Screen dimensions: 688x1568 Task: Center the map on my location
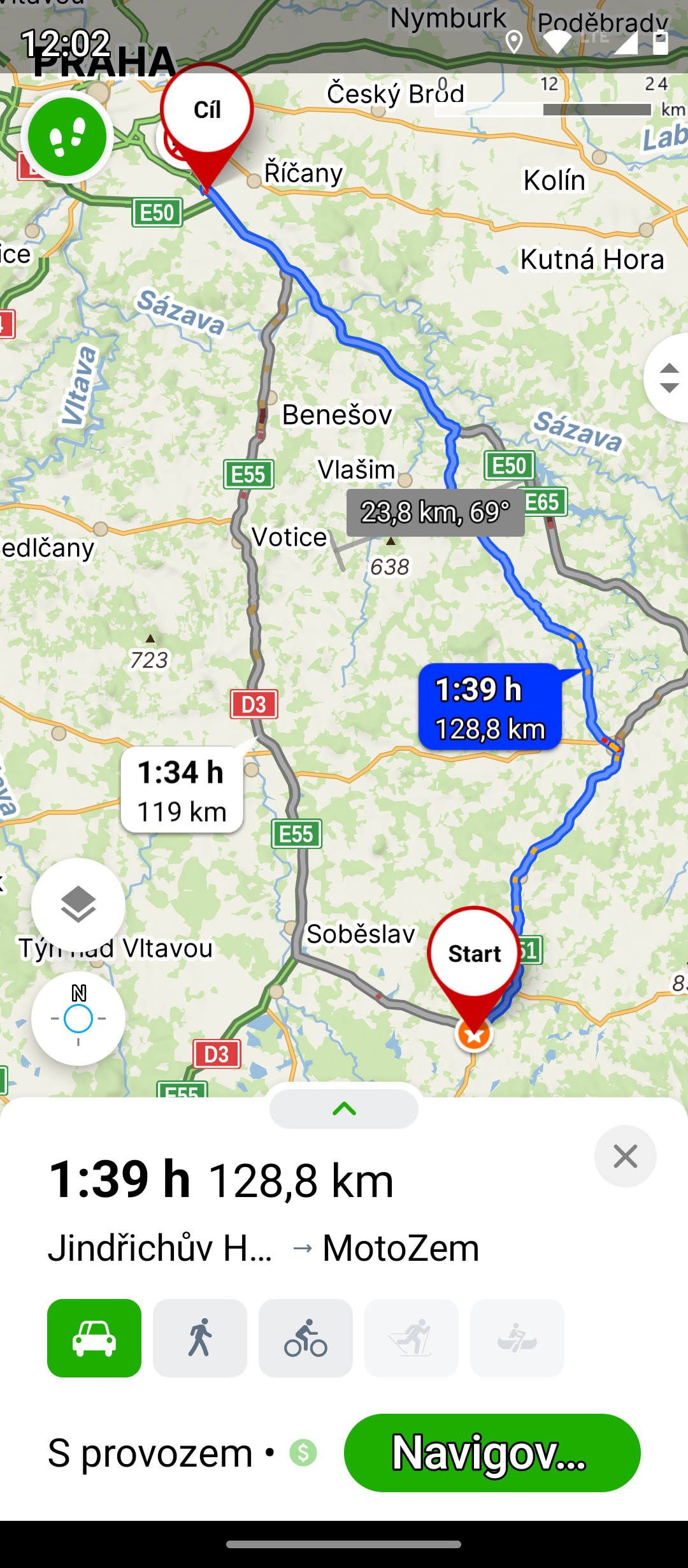(78, 1019)
